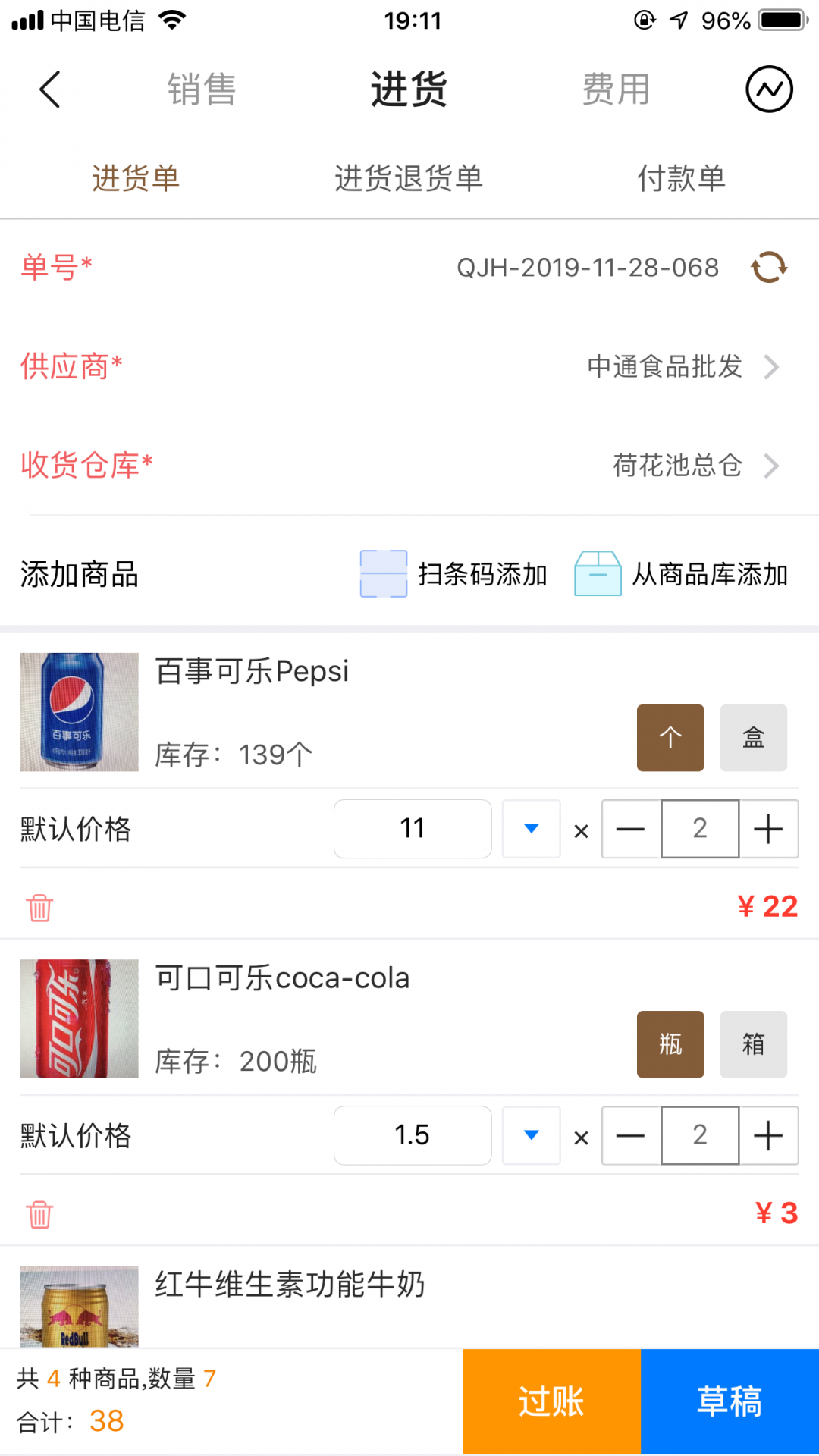Tap 从商品库添加 to add products
This screenshot has height=1456, width=819.
point(681,574)
